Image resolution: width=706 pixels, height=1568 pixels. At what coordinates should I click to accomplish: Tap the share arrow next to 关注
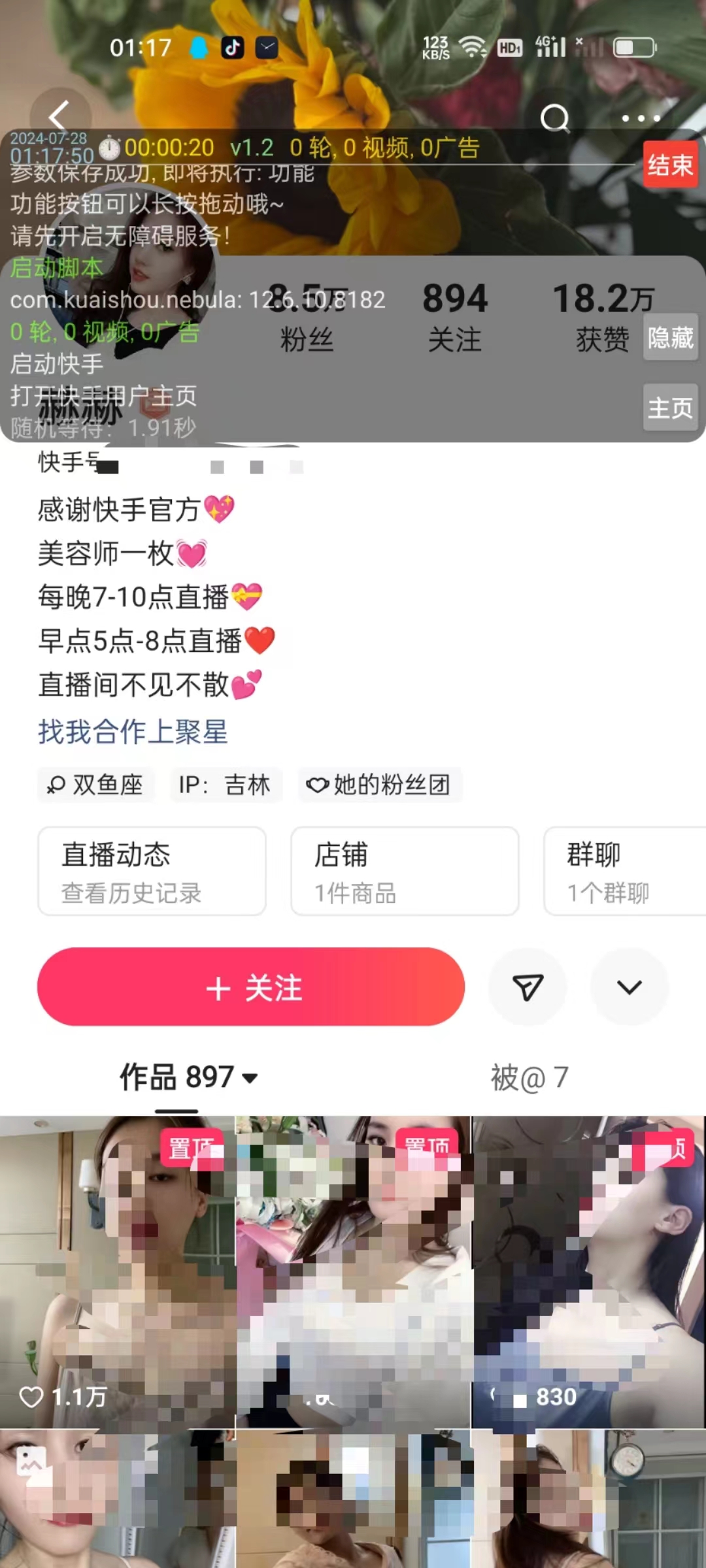(528, 988)
